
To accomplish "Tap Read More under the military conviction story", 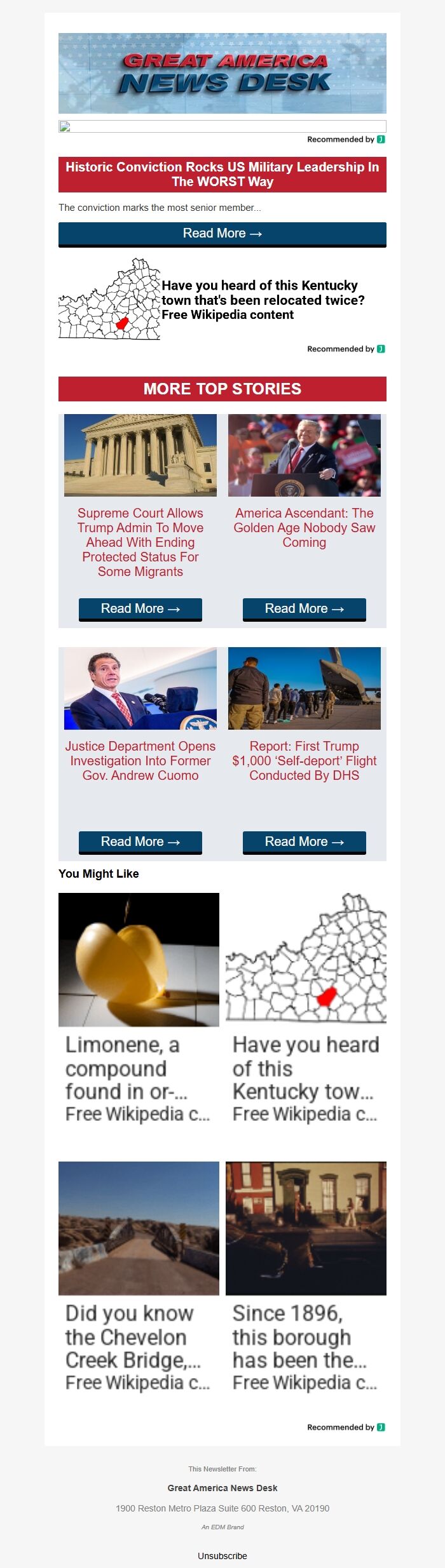I will coord(222,234).
